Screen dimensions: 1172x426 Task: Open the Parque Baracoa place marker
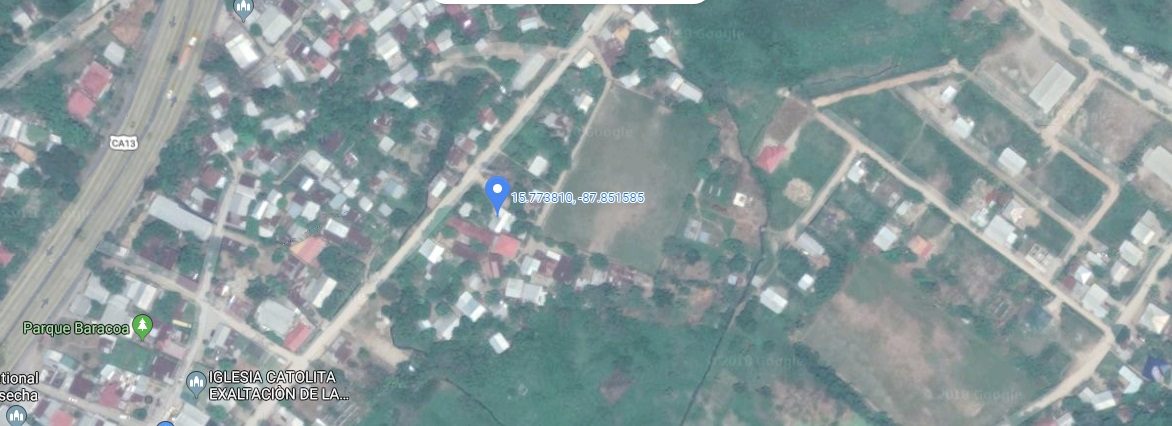click(x=144, y=326)
